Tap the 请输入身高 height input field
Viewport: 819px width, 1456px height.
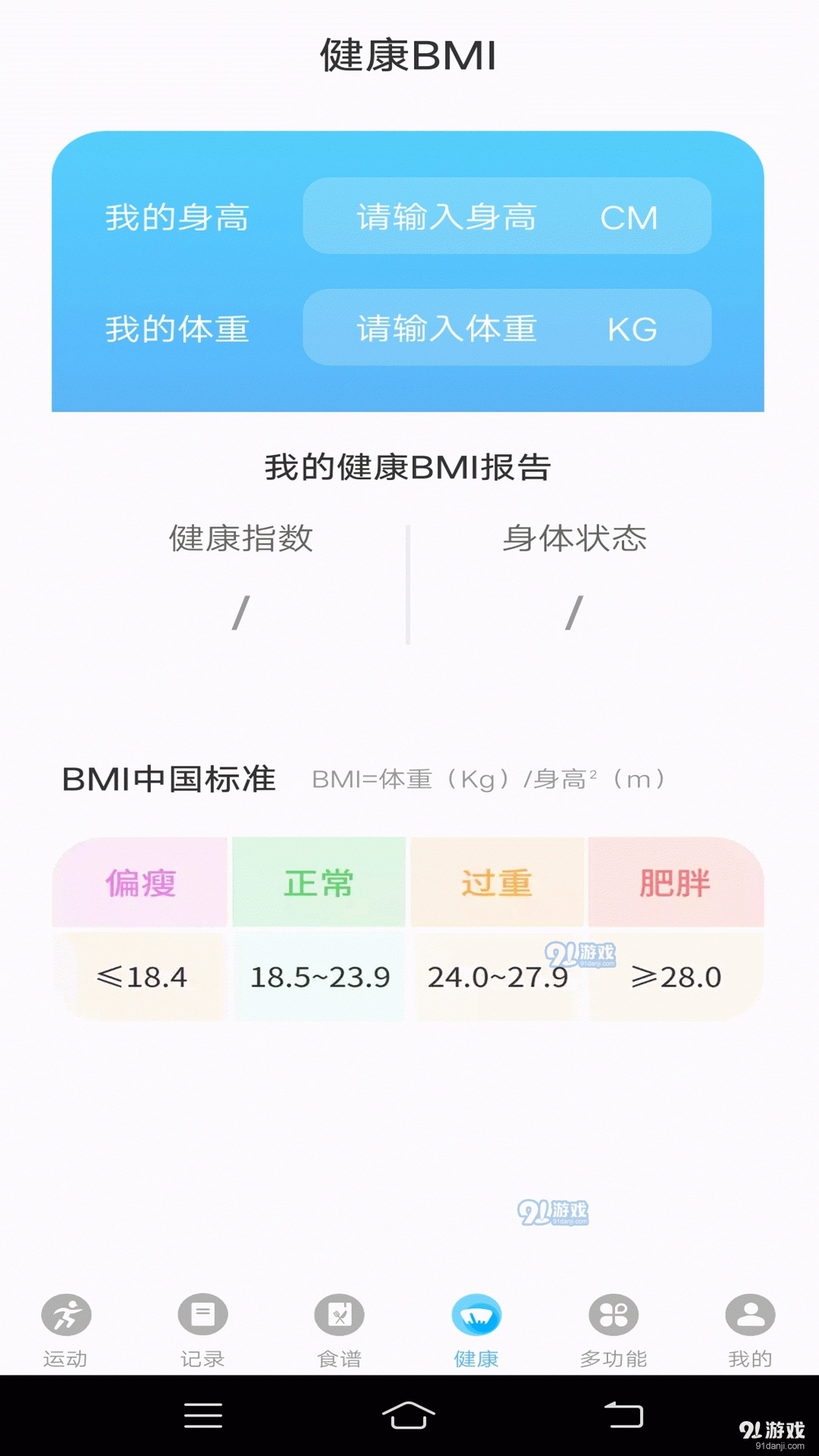point(446,218)
